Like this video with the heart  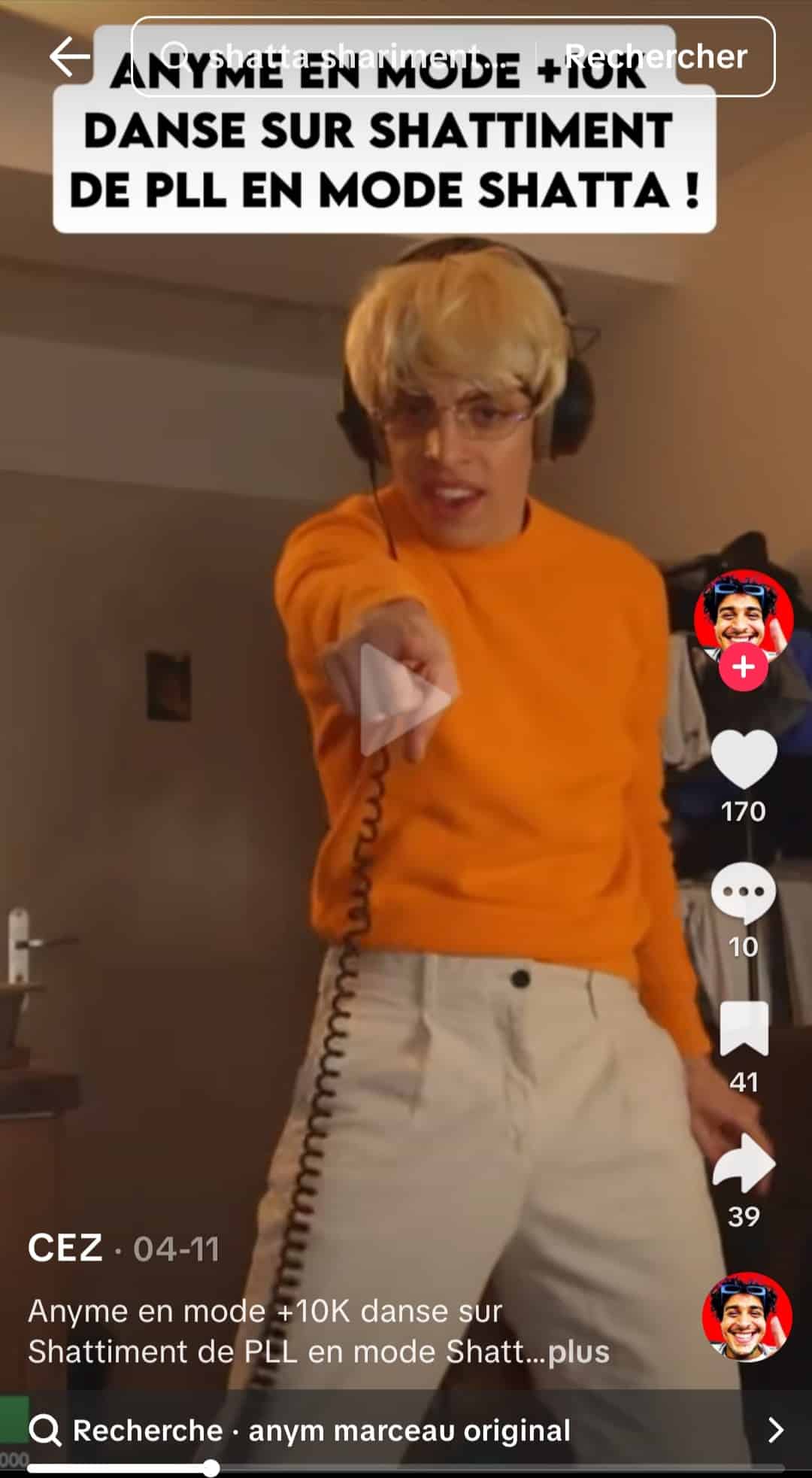point(743,760)
